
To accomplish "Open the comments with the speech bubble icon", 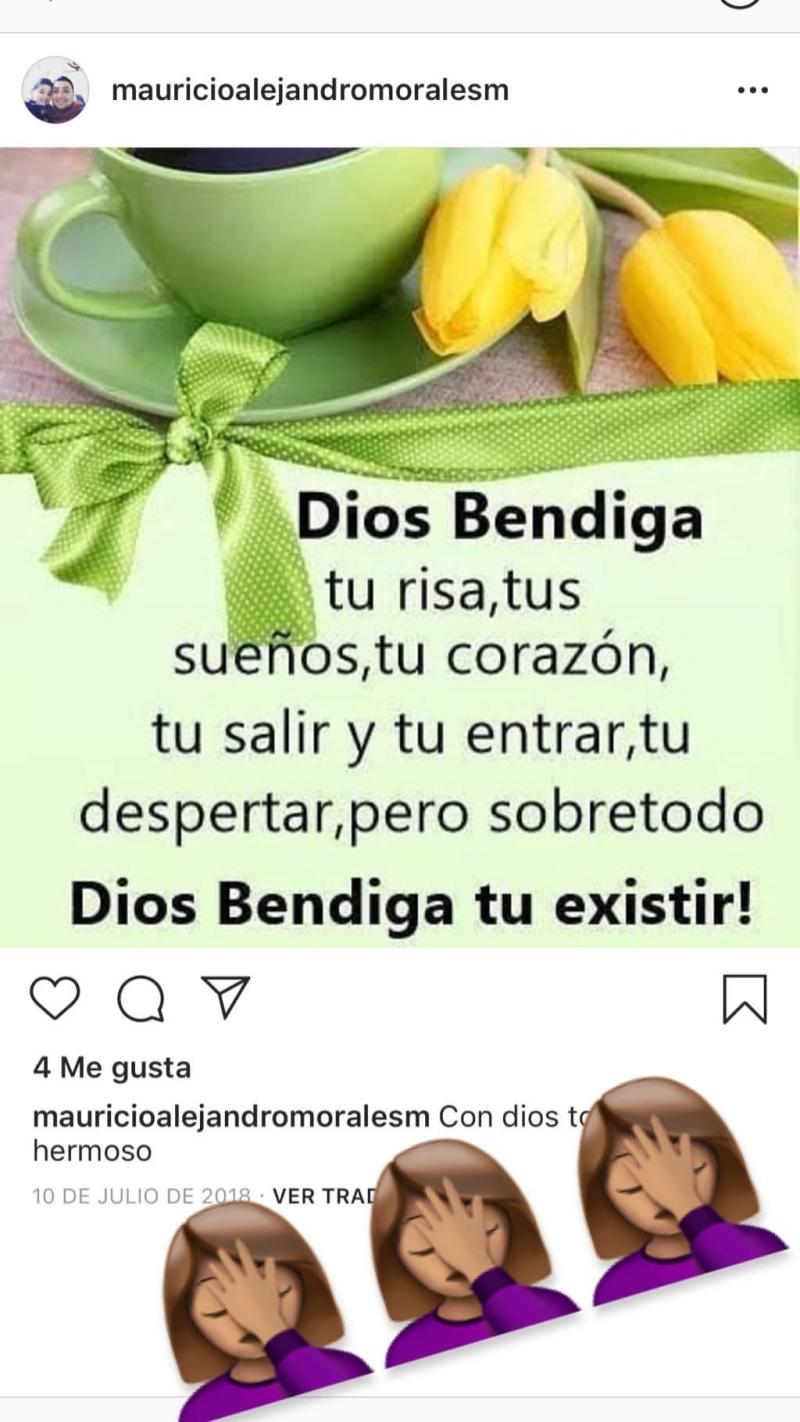I will 141,999.
